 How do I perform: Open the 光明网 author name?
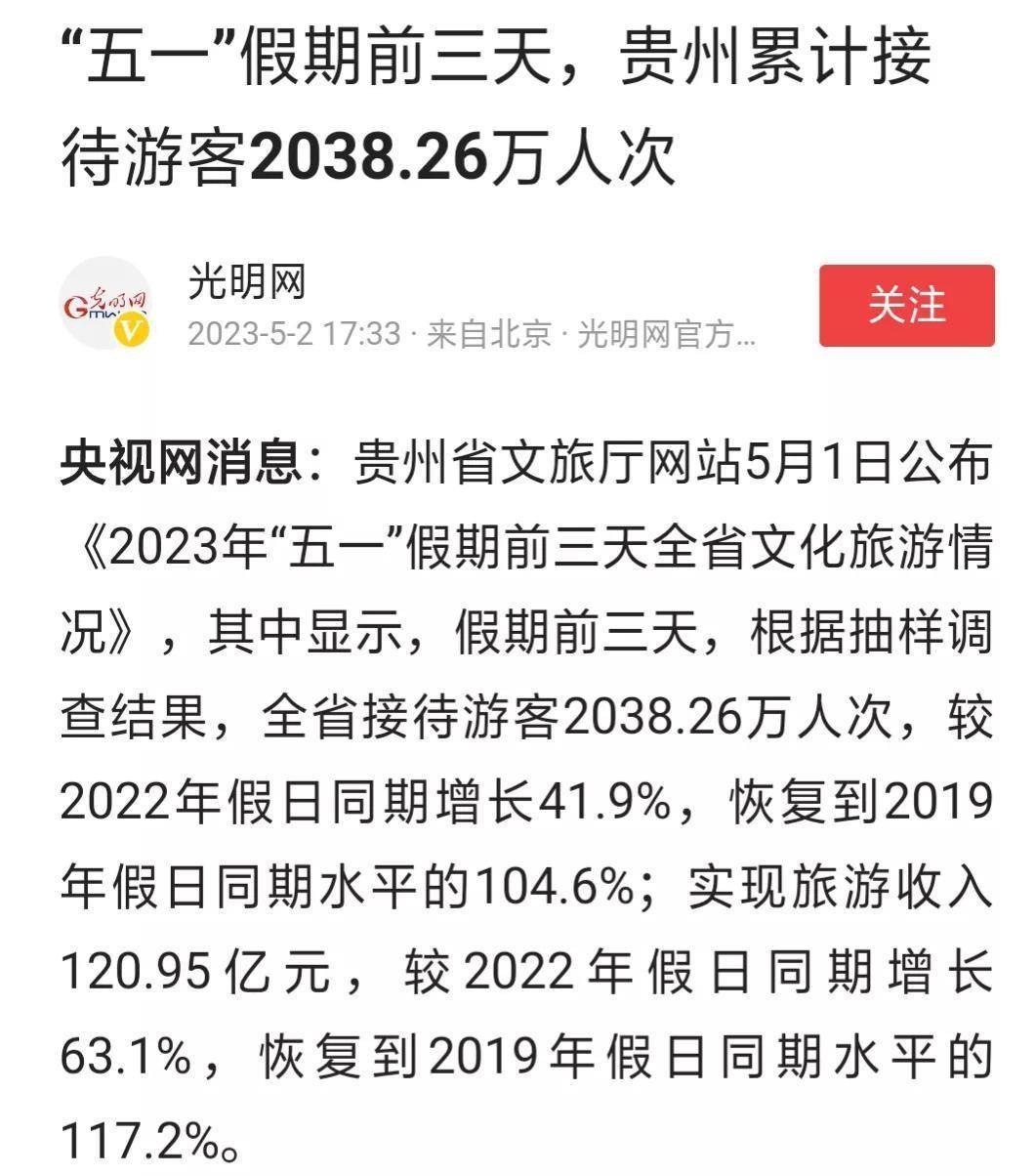pyautogui.click(x=247, y=282)
